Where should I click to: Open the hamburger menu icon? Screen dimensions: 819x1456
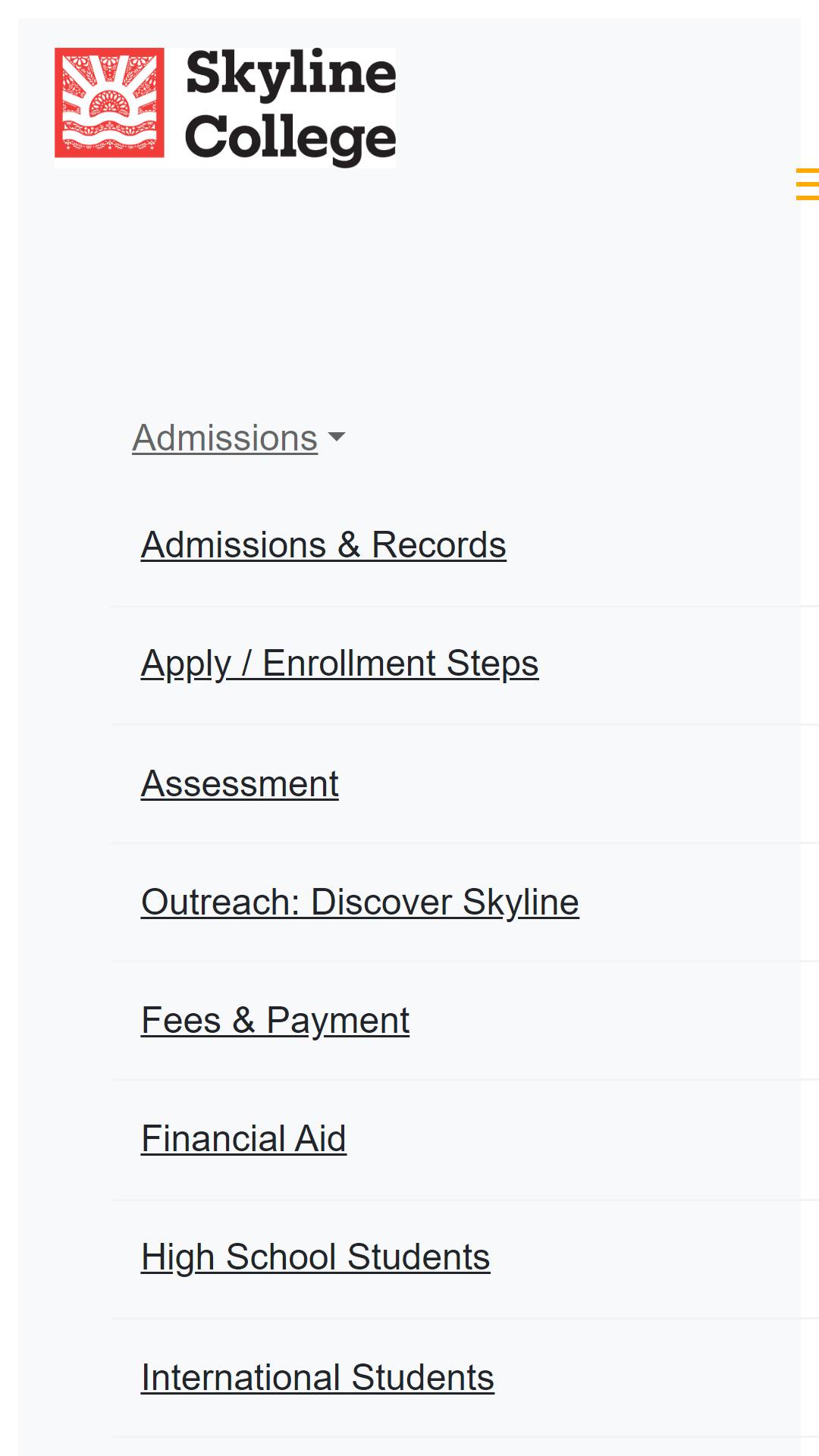tap(808, 184)
